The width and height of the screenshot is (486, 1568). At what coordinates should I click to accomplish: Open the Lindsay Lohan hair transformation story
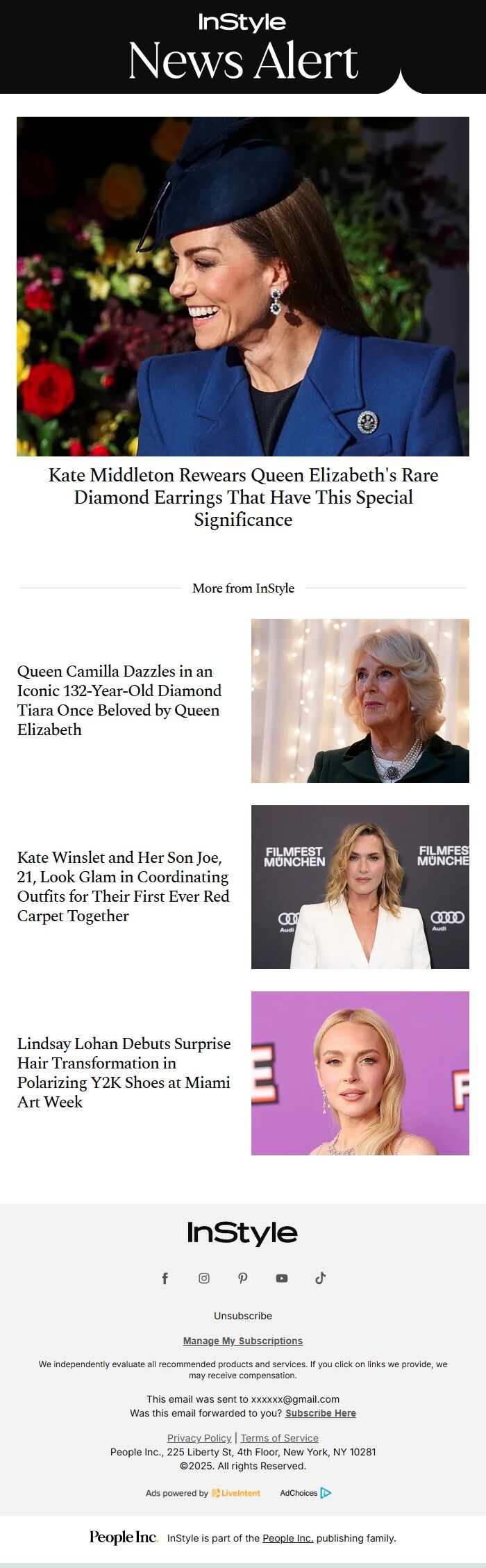(124, 1073)
